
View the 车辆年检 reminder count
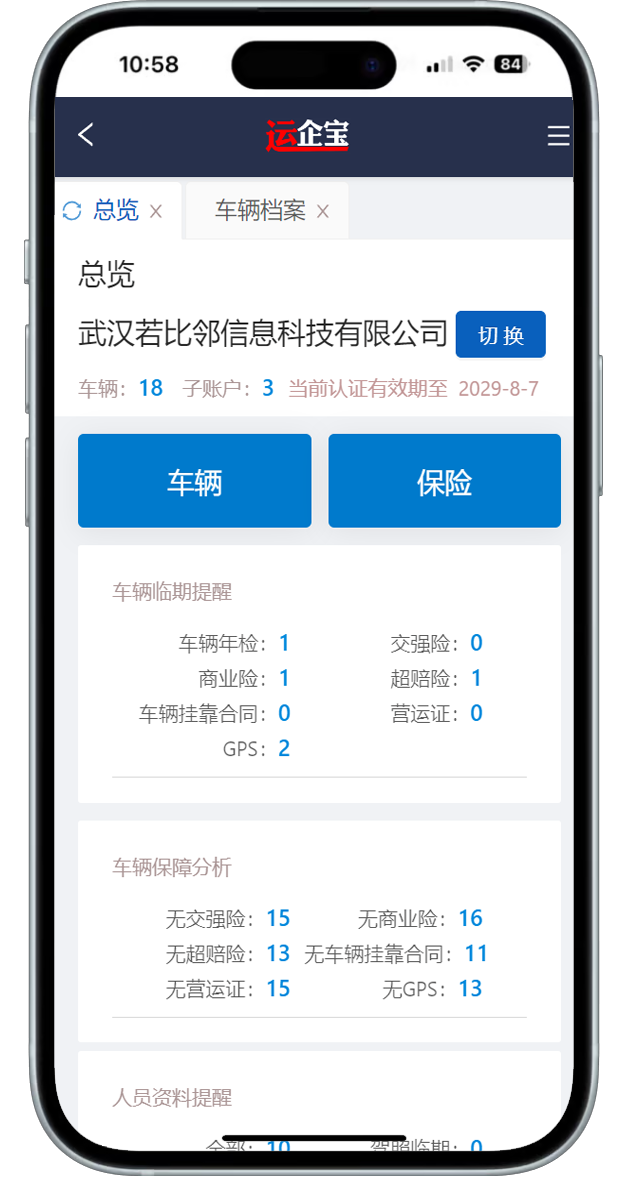(x=284, y=643)
